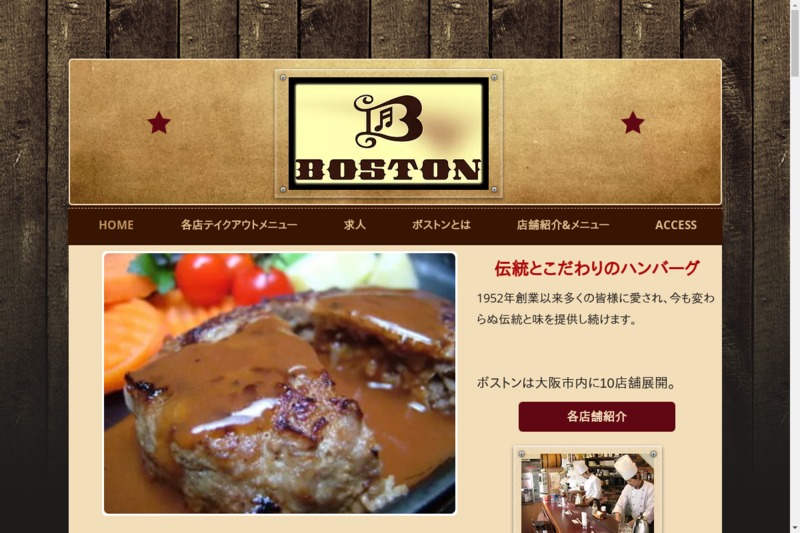This screenshot has height=533, width=800.
Task: Open the ボストンとは about page
Action: (441, 225)
